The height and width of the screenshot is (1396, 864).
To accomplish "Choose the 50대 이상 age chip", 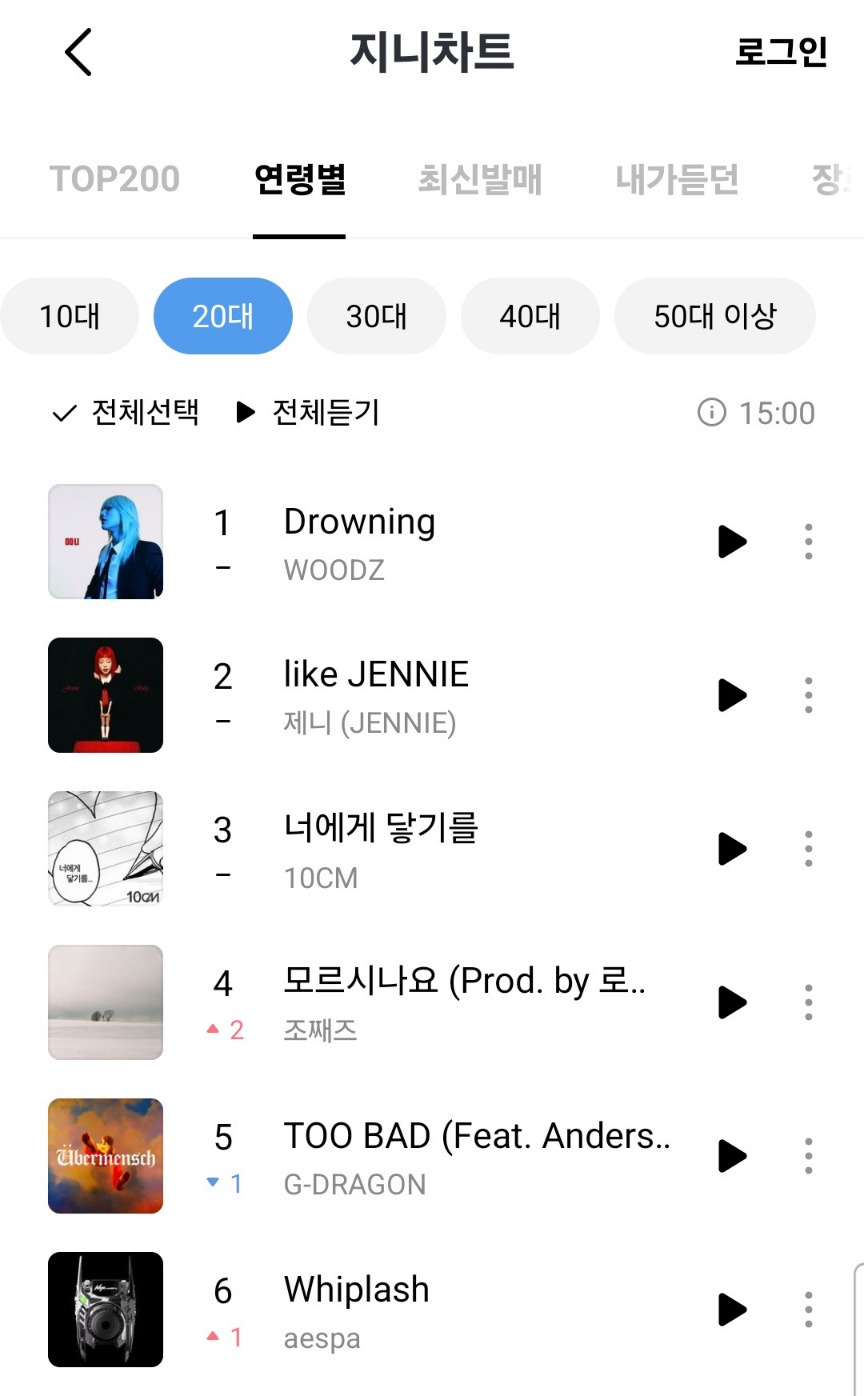I will coord(714,316).
